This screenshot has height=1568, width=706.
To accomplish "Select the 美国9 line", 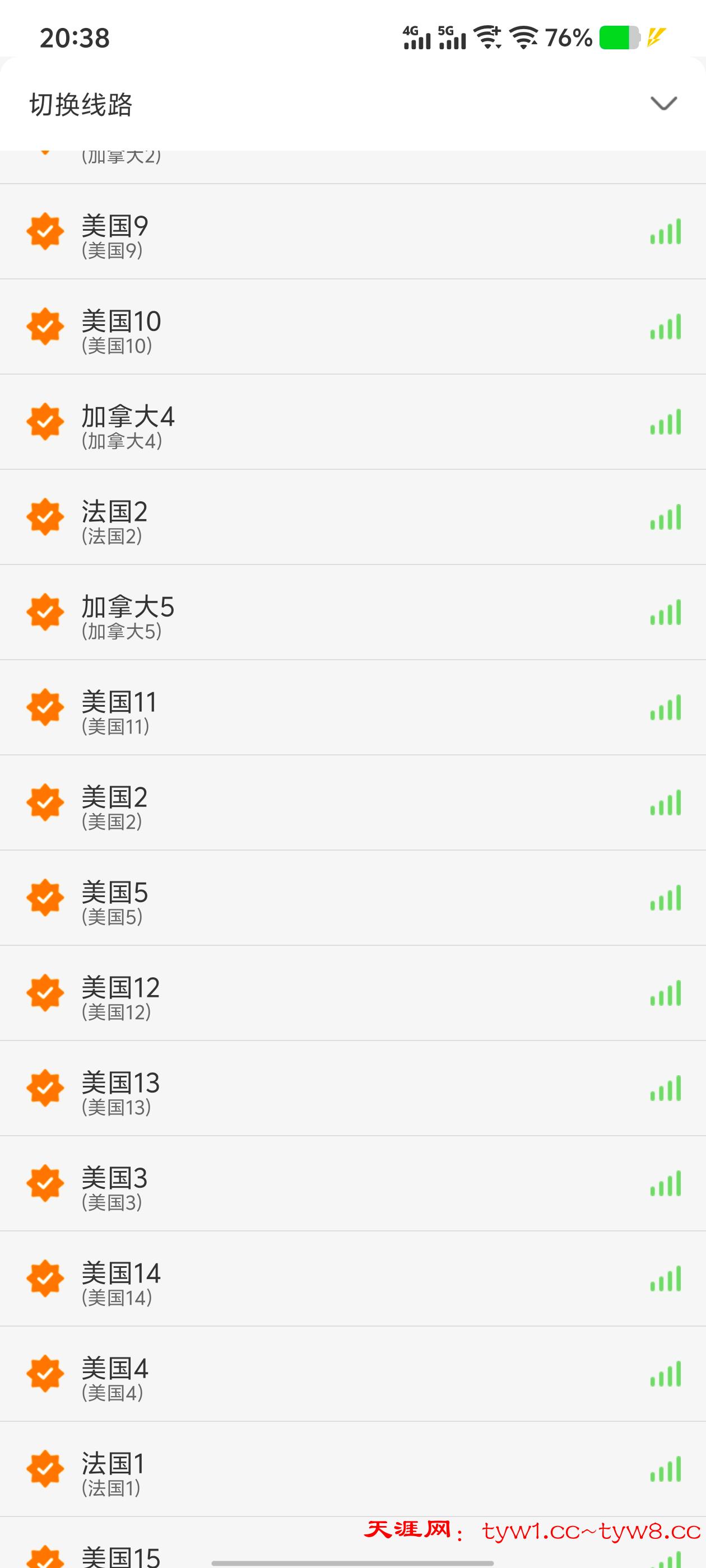I will [x=352, y=232].
